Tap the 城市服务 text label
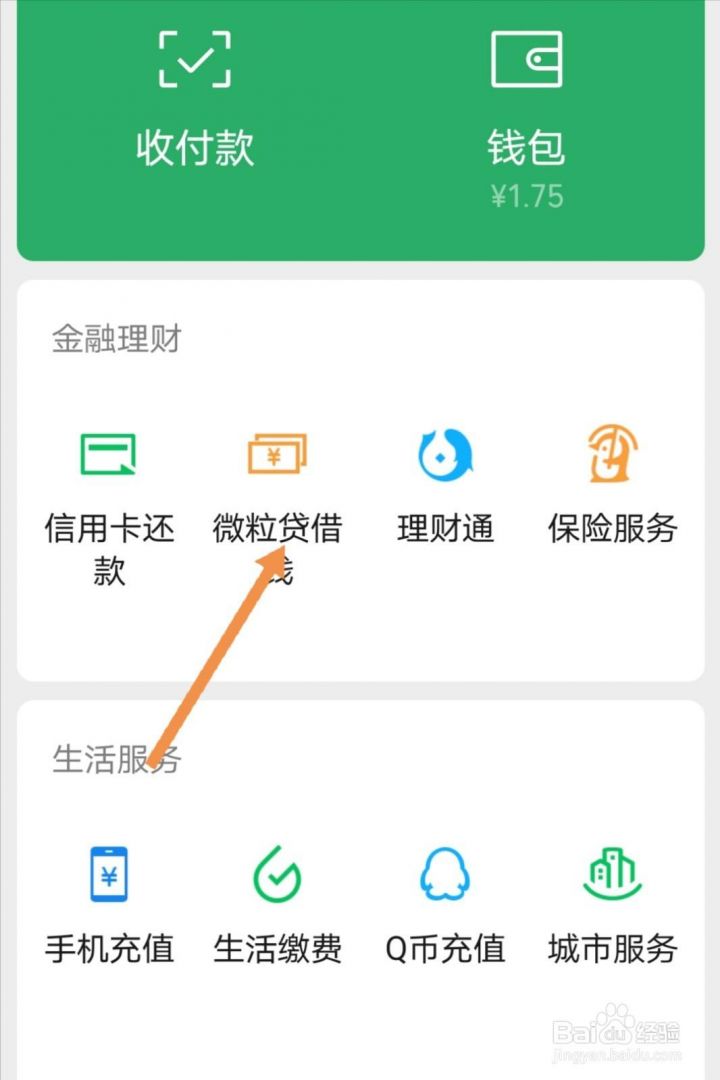Image resolution: width=720 pixels, height=1080 pixels. point(613,950)
